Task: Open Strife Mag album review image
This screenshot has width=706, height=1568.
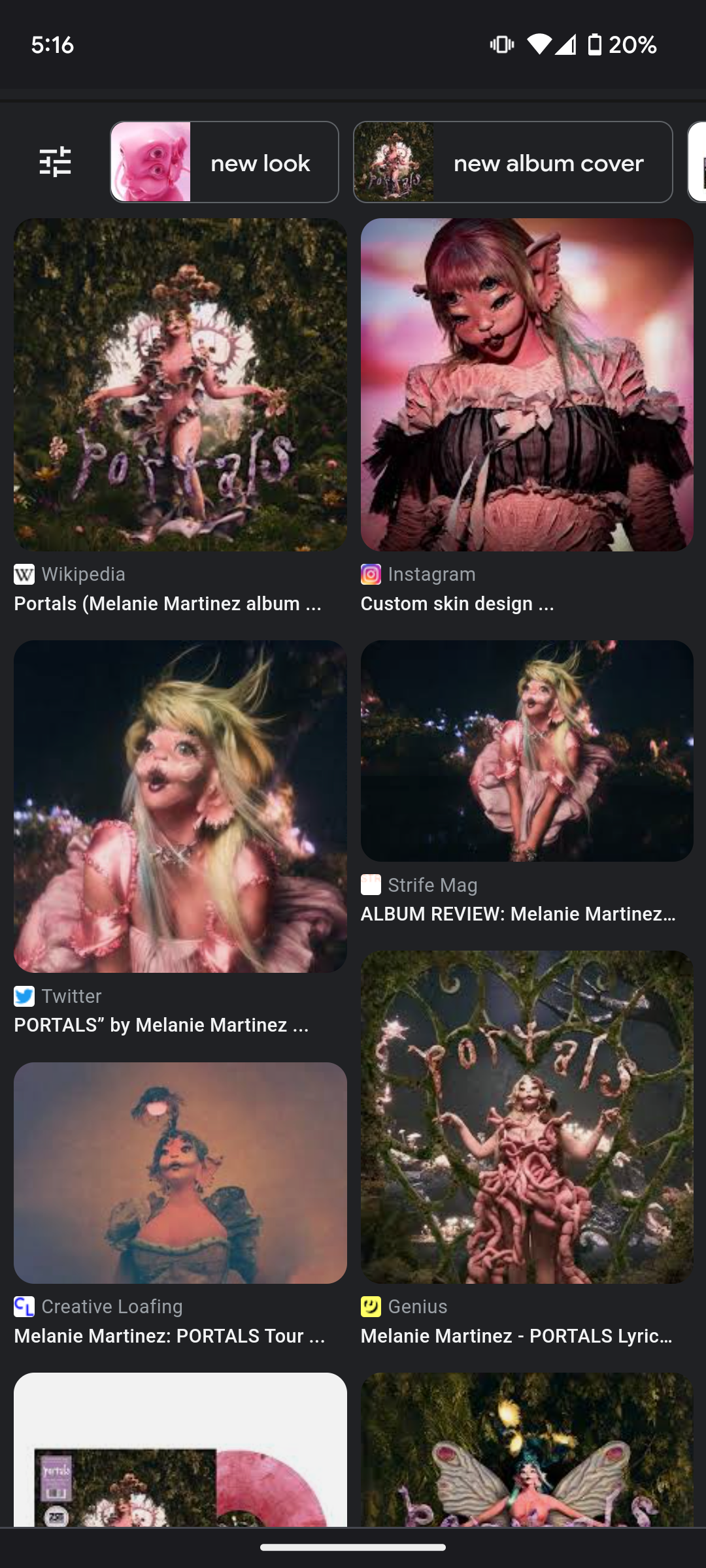Action: (x=527, y=751)
